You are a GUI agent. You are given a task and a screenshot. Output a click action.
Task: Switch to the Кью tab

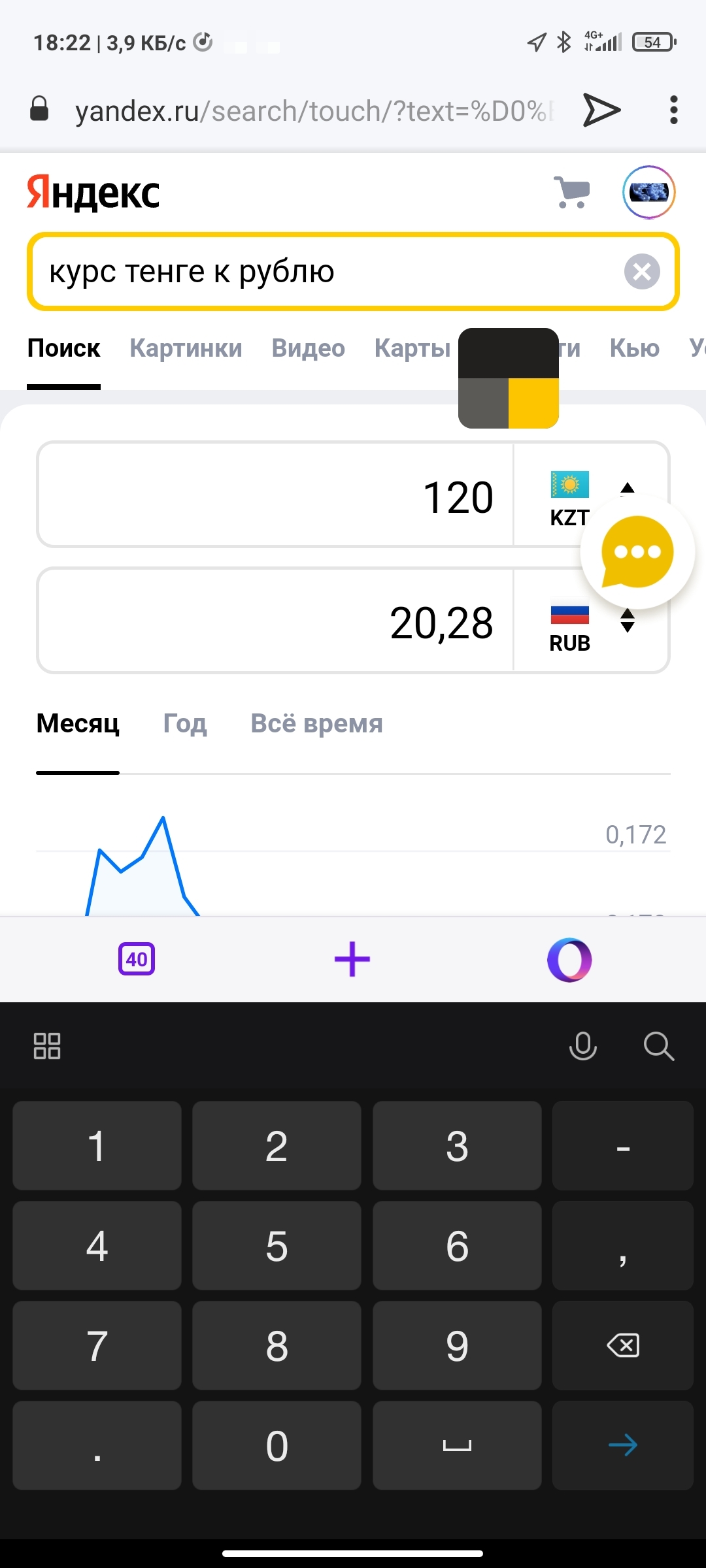pyautogui.click(x=634, y=348)
